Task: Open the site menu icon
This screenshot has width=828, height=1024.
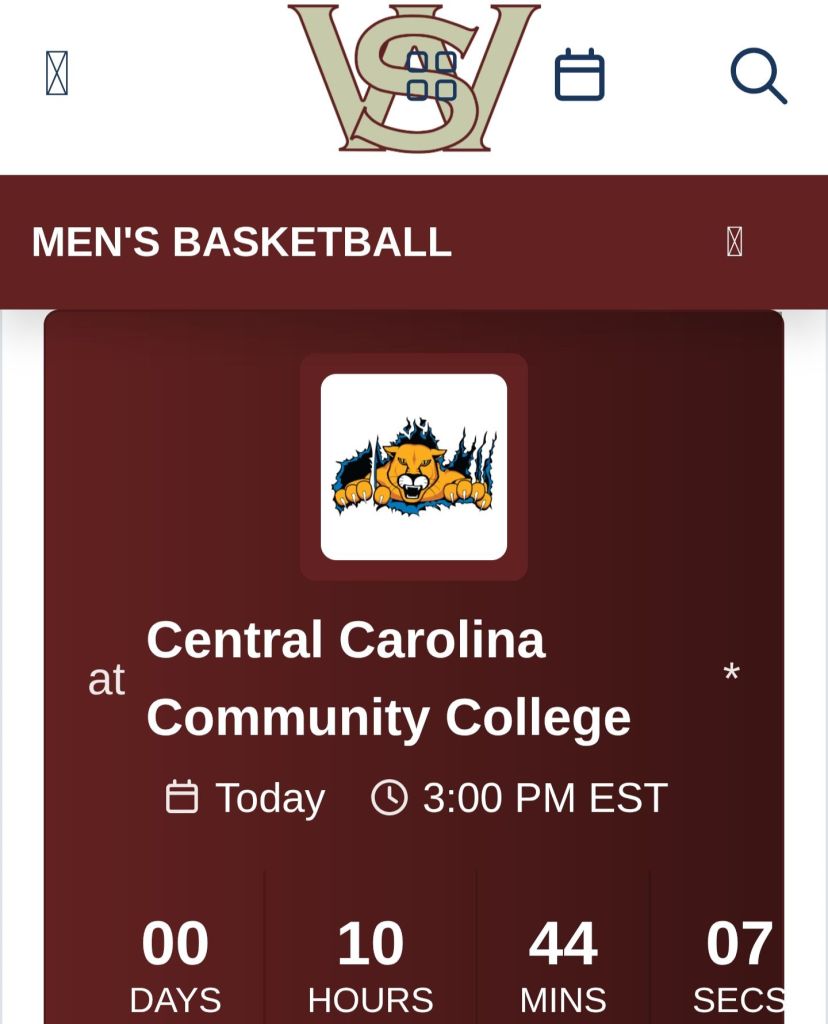Action: pos(57,74)
